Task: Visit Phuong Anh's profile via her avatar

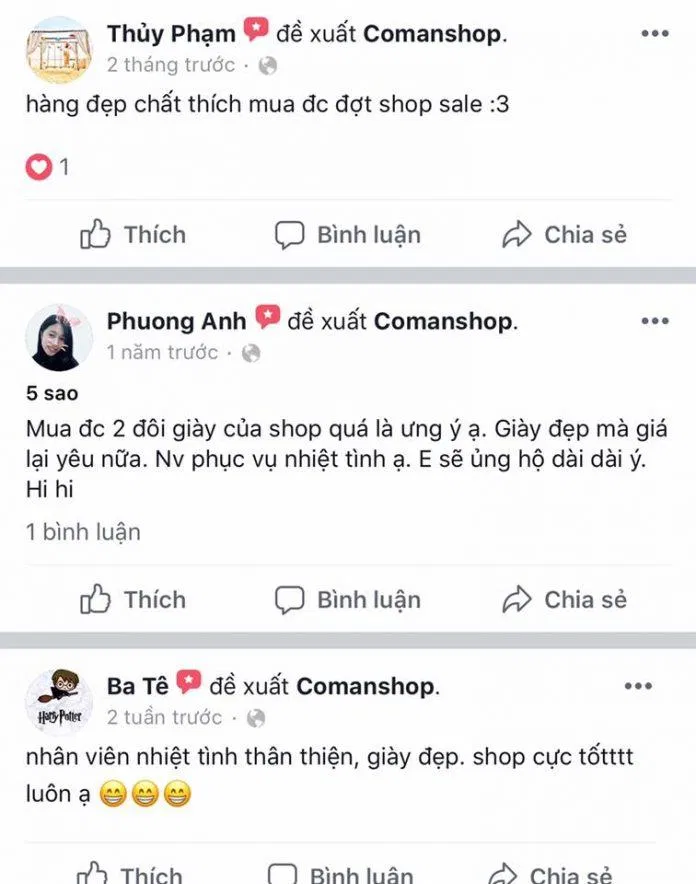Action: (x=59, y=337)
